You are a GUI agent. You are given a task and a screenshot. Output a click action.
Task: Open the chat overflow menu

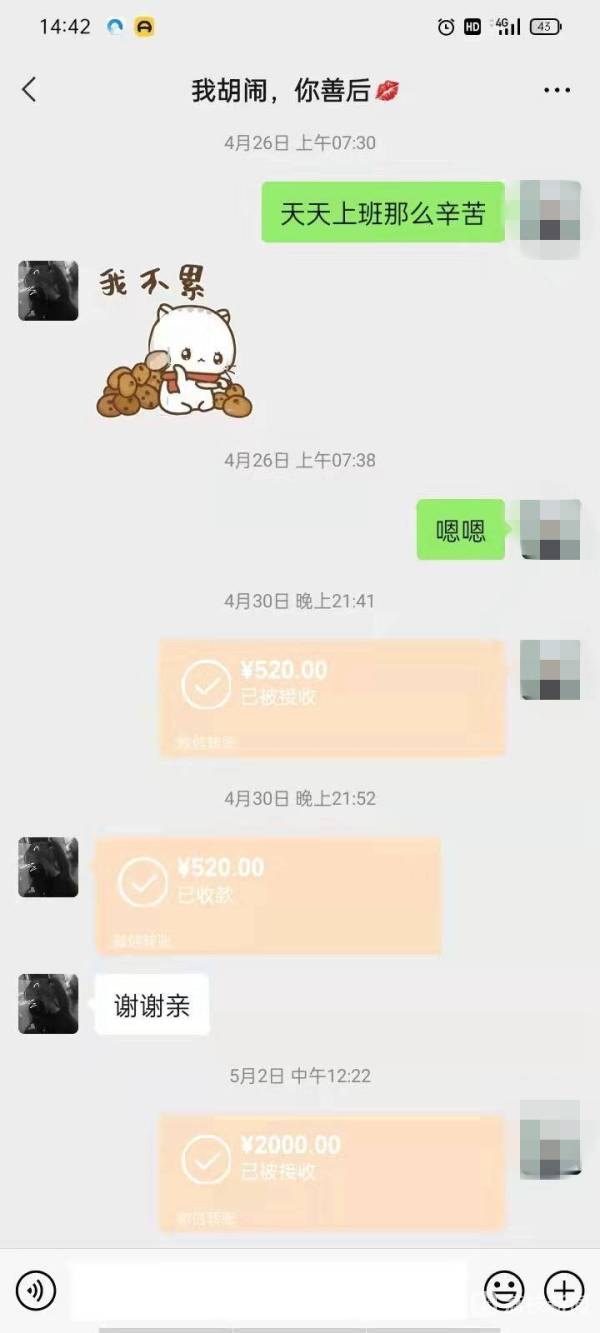pyautogui.click(x=556, y=91)
